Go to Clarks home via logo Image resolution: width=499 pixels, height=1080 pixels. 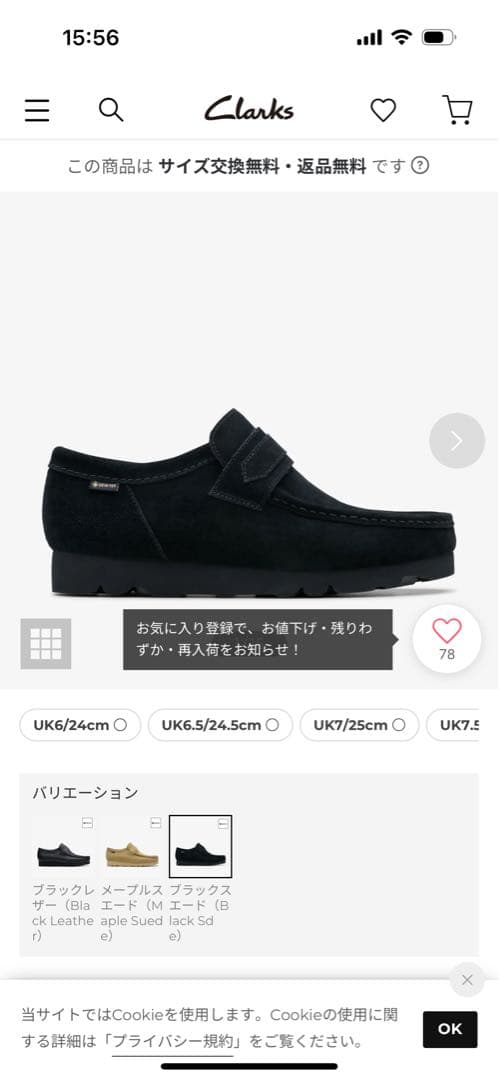[x=249, y=109]
